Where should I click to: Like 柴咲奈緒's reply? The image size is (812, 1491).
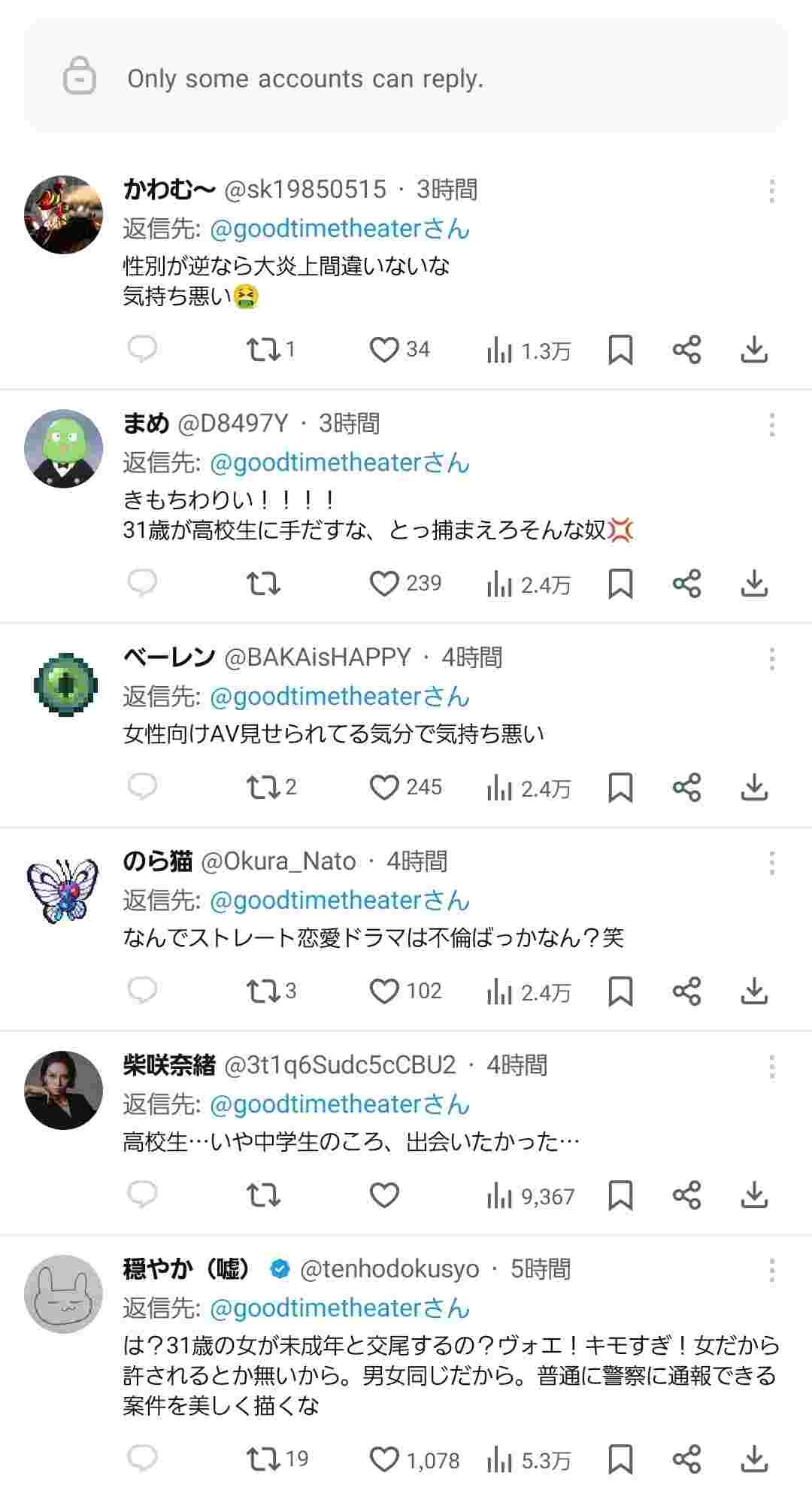coord(384,1195)
